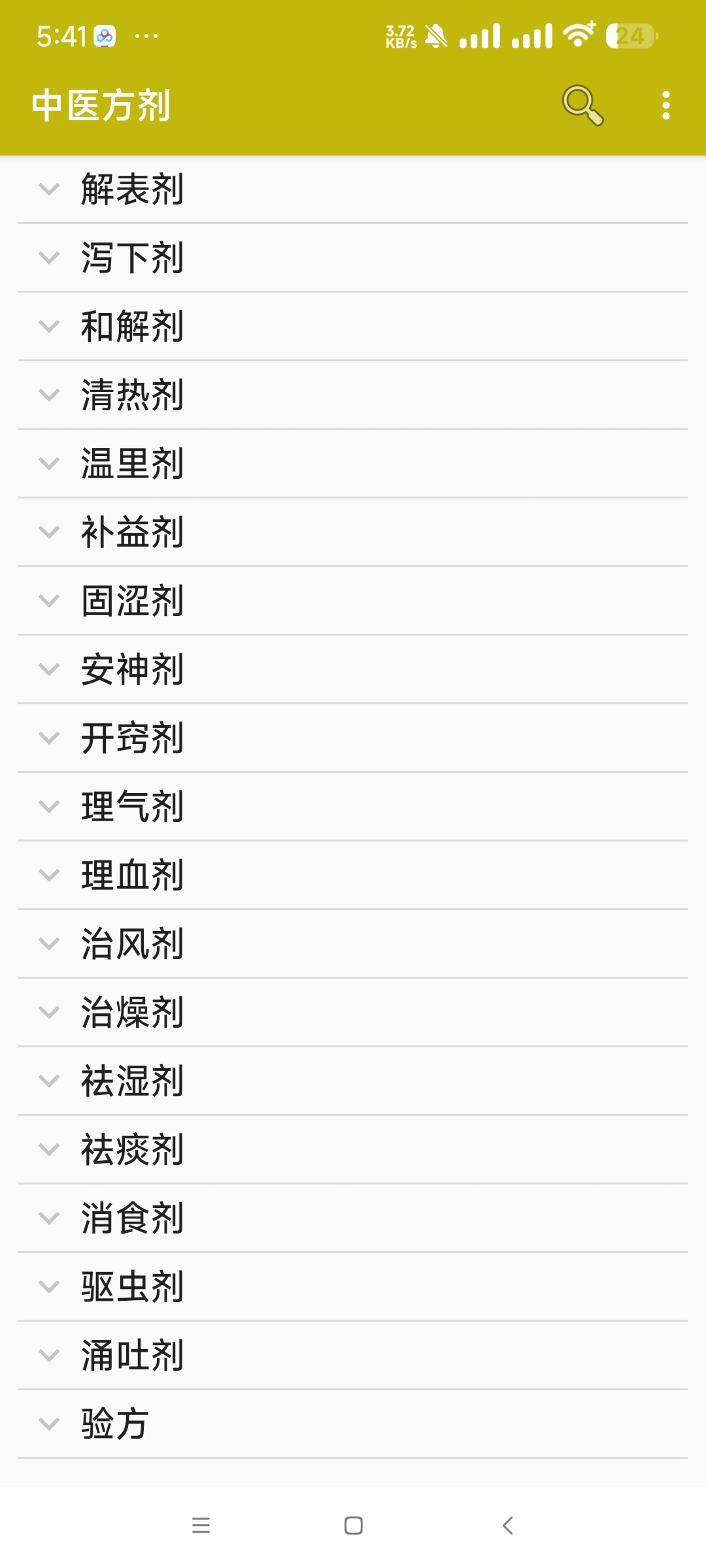This screenshot has height=1568, width=706.
Task: Tap the home navigation button
Action: click(352, 1526)
